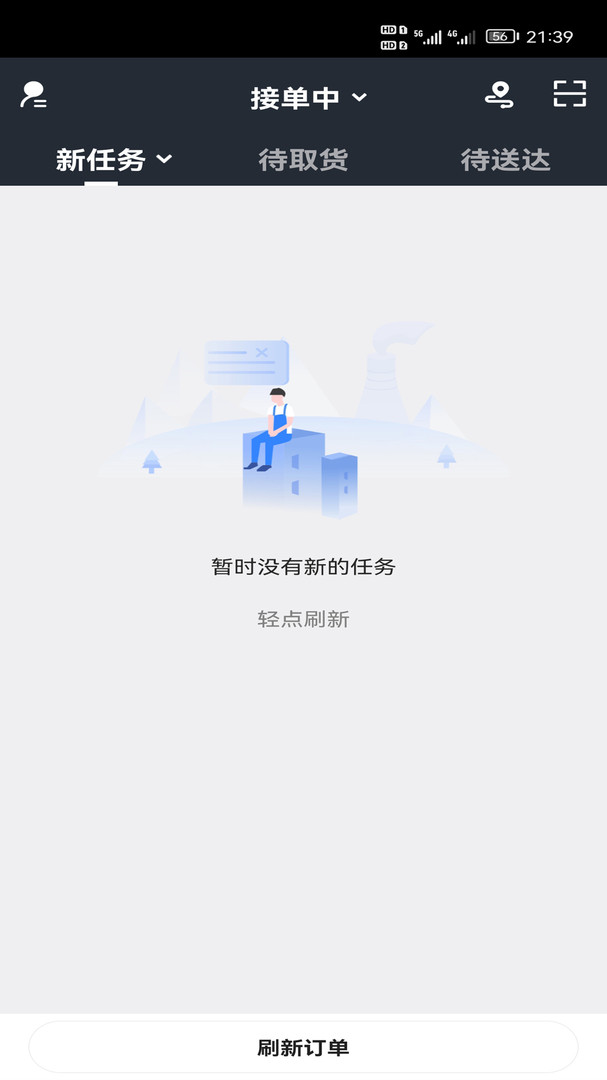Tap 轻点刷新 to reload tasks

tap(303, 619)
